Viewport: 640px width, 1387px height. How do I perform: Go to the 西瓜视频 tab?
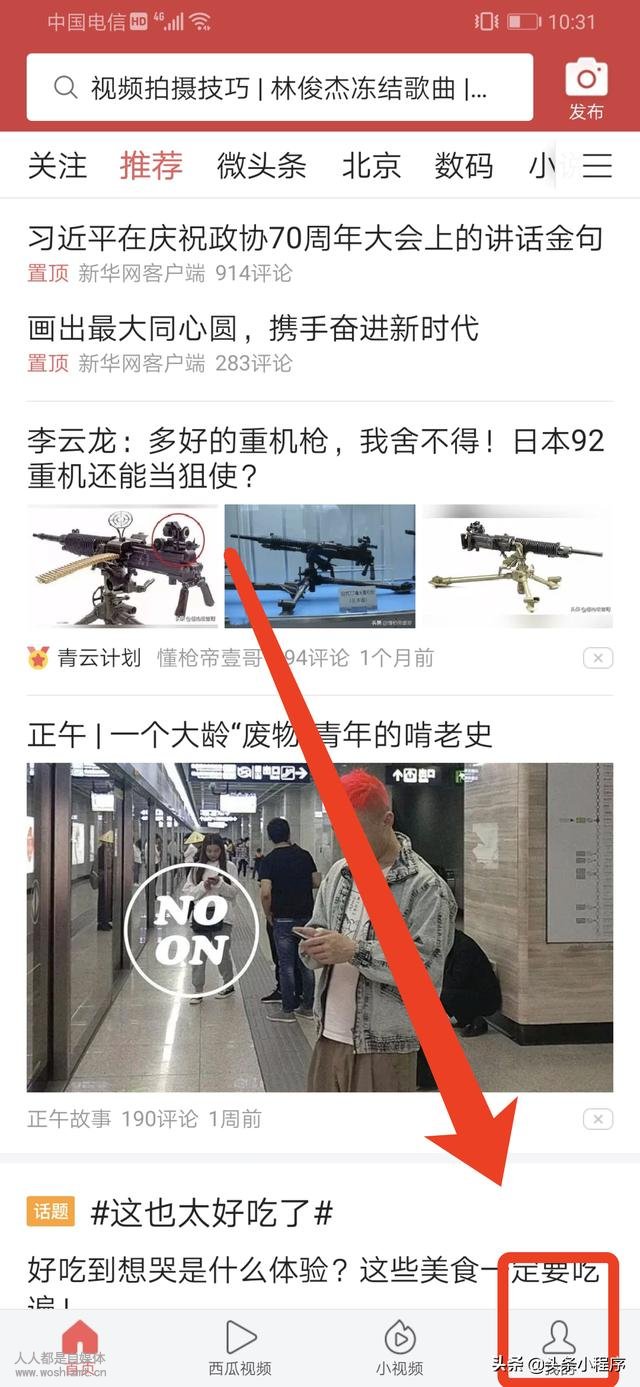[240, 1346]
